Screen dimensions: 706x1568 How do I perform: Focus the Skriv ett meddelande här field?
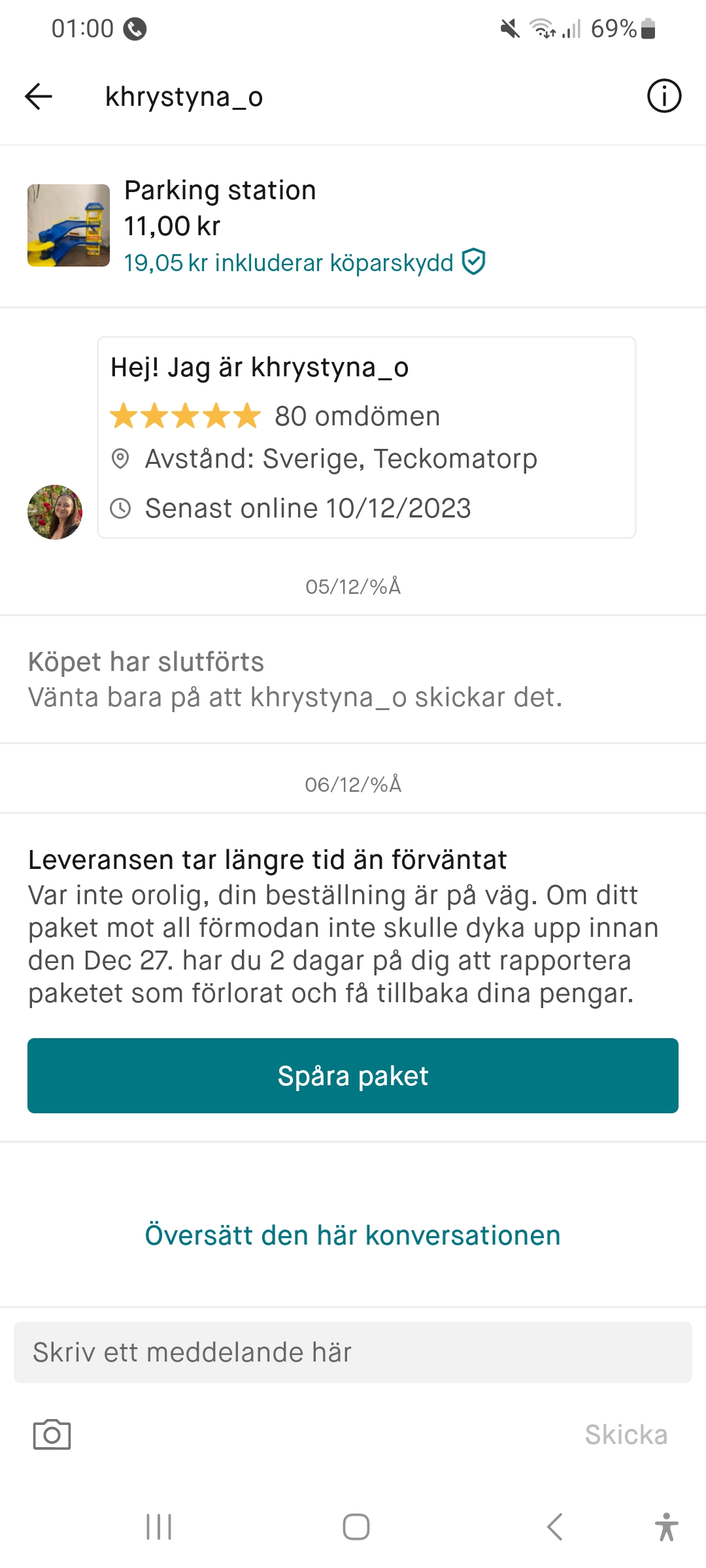[x=353, y=1352]
